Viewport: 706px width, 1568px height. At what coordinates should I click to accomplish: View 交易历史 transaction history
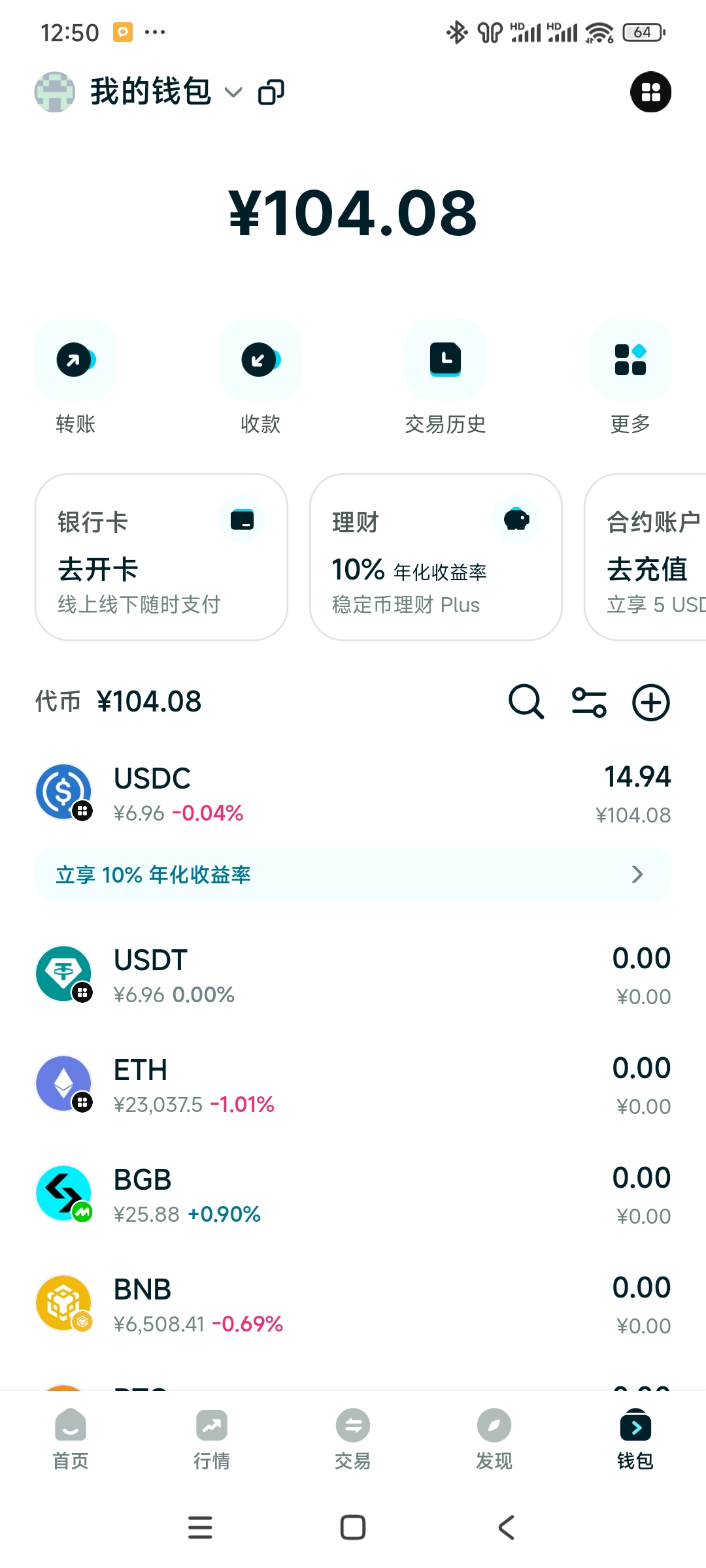[x=445, y=361]
